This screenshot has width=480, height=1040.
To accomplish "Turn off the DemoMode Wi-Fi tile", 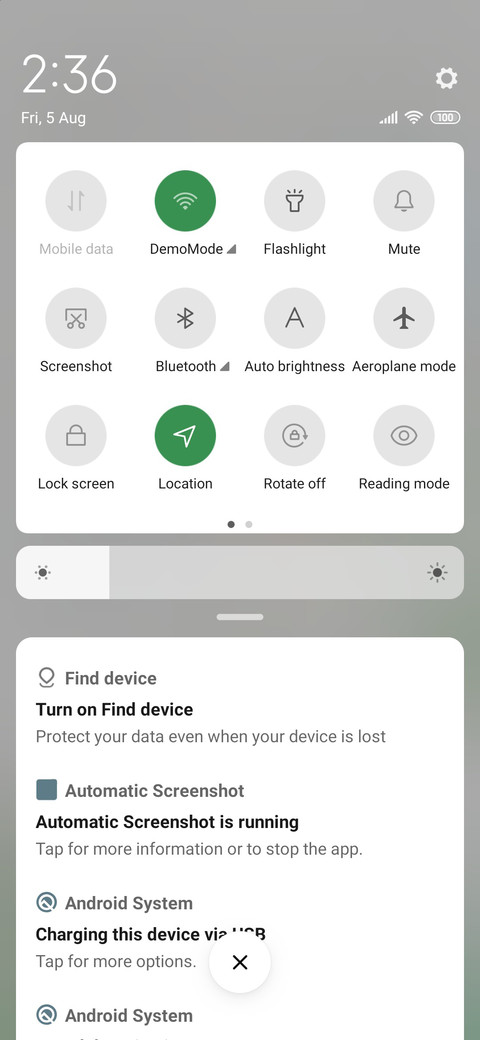I will click(x=185, y=201).
